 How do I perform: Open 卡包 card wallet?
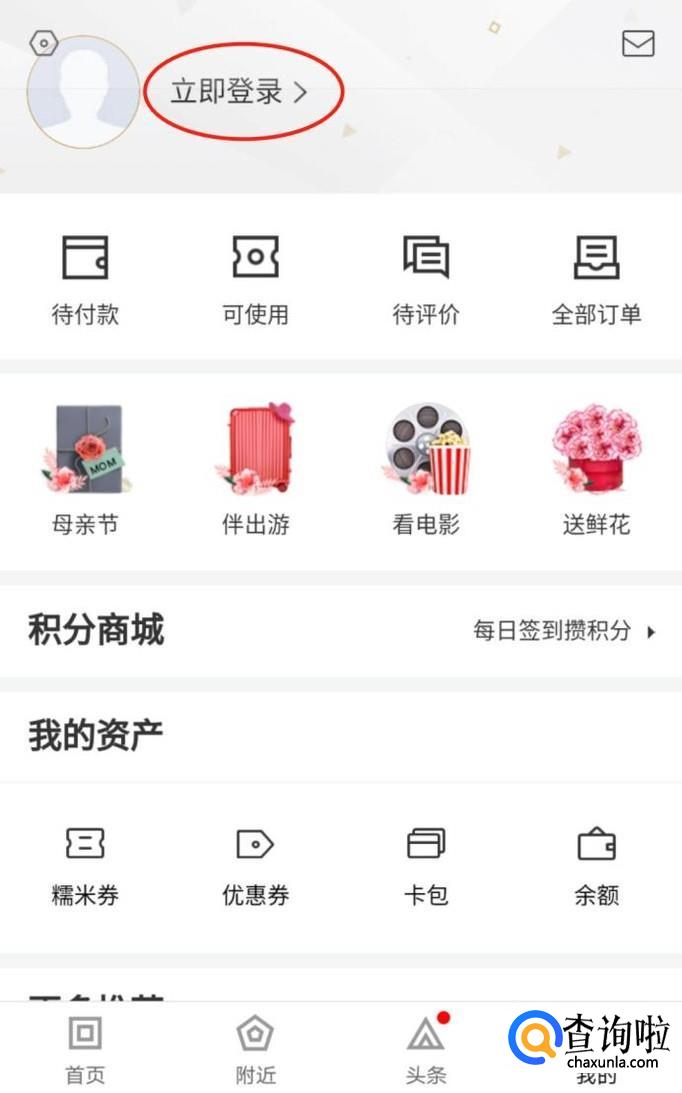(426, 865)
